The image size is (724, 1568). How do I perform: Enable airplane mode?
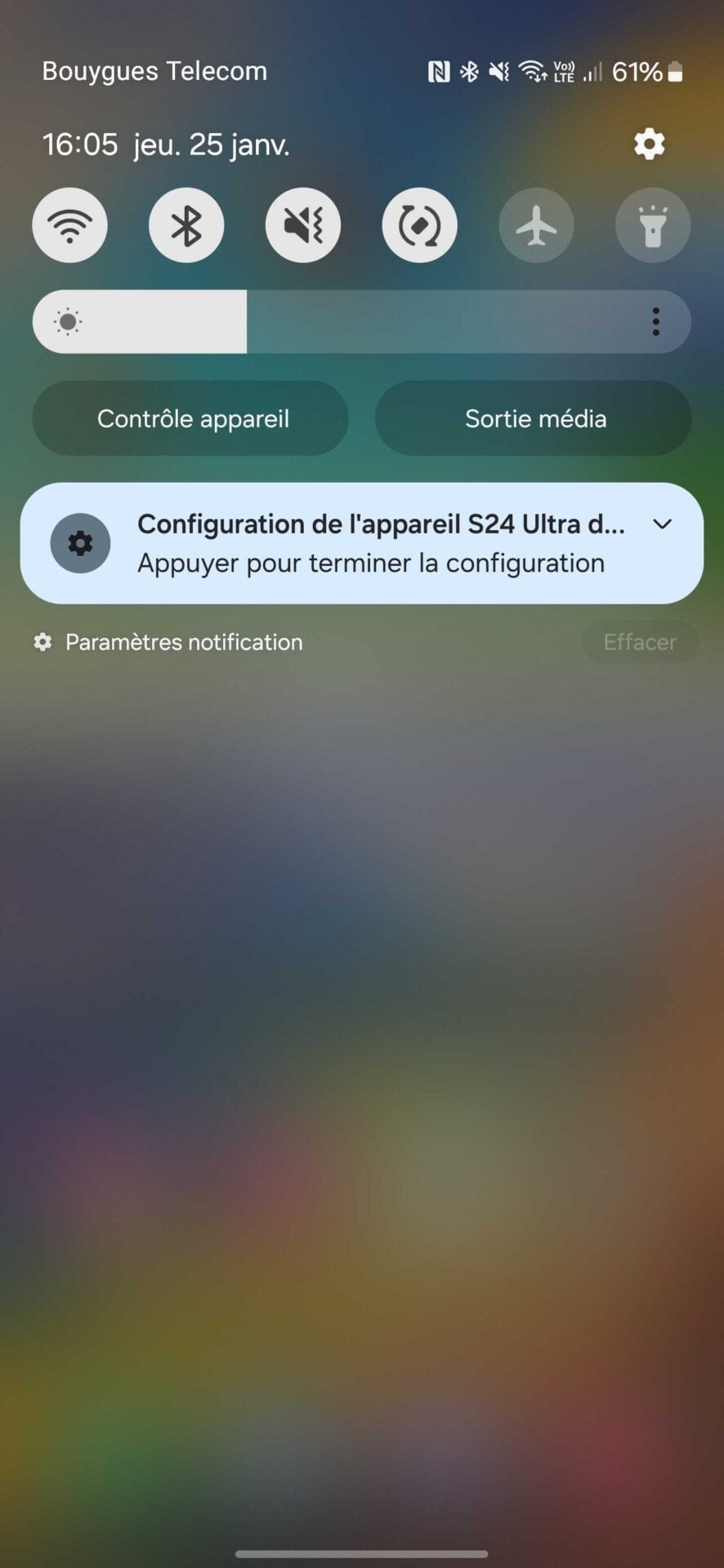pyautogui.click(x=536, y=225)
